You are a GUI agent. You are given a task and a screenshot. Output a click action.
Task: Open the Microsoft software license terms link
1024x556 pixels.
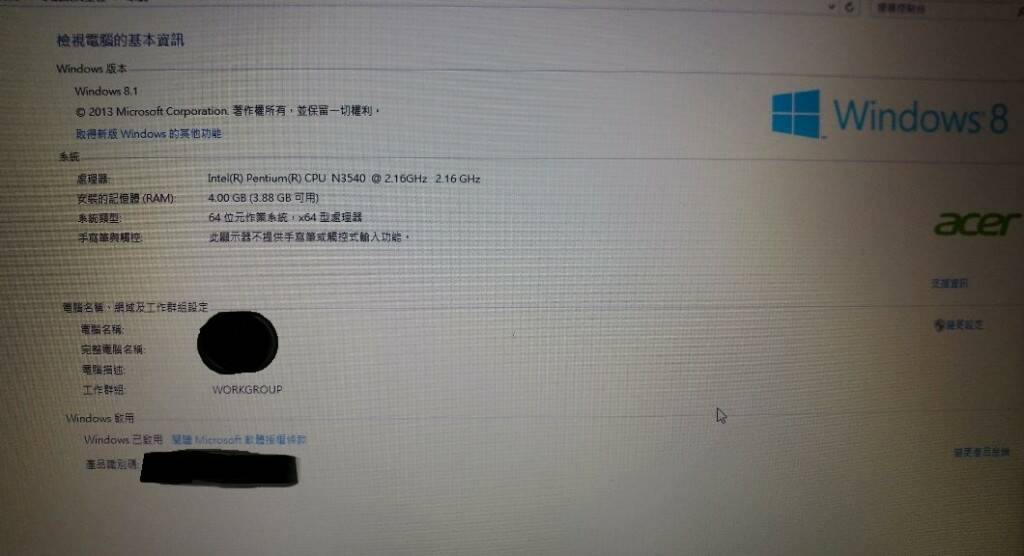coord(239,439)
